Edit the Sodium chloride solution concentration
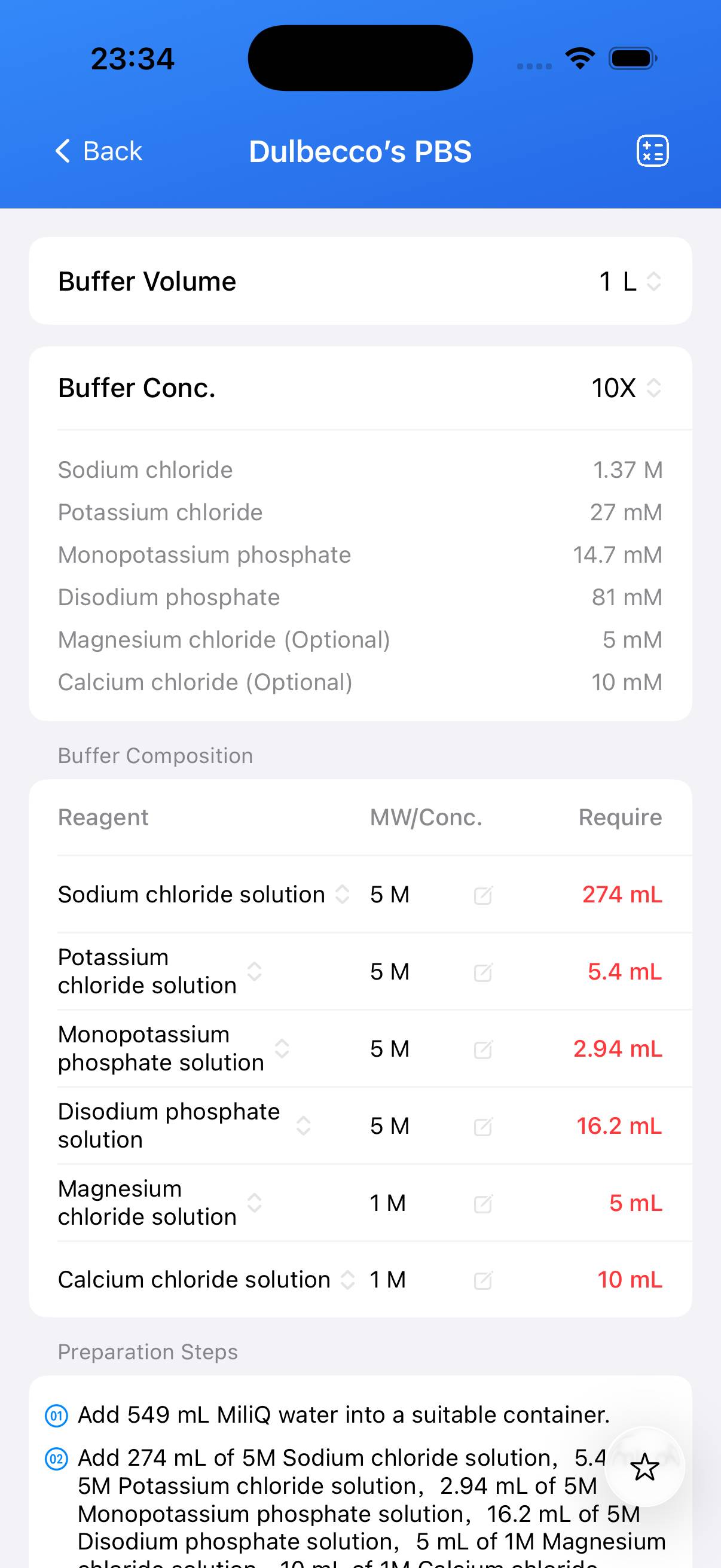 coord(483,895)
